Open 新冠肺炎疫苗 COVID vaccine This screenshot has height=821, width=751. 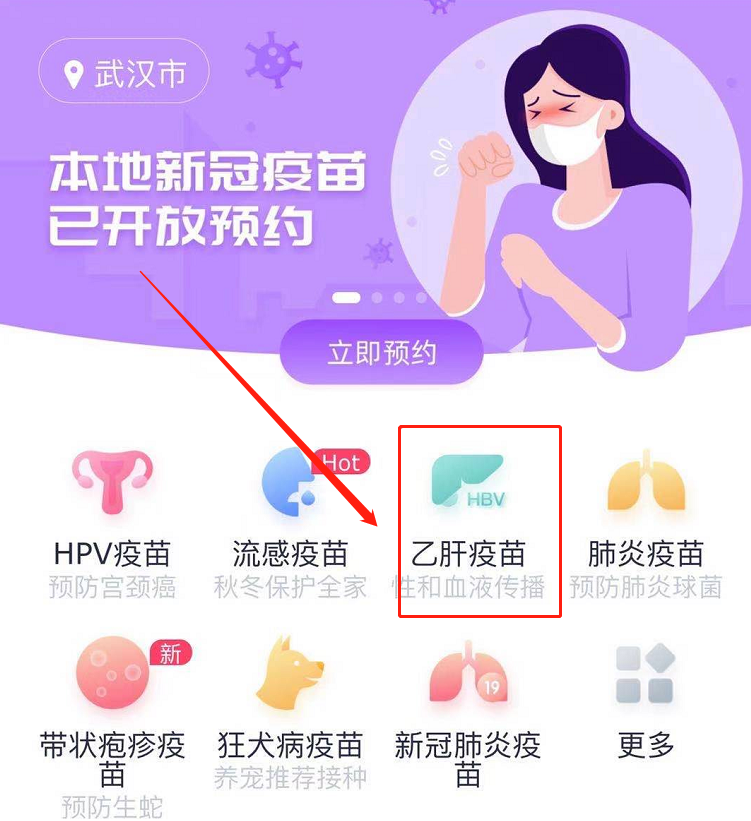[x=468, y=715]
